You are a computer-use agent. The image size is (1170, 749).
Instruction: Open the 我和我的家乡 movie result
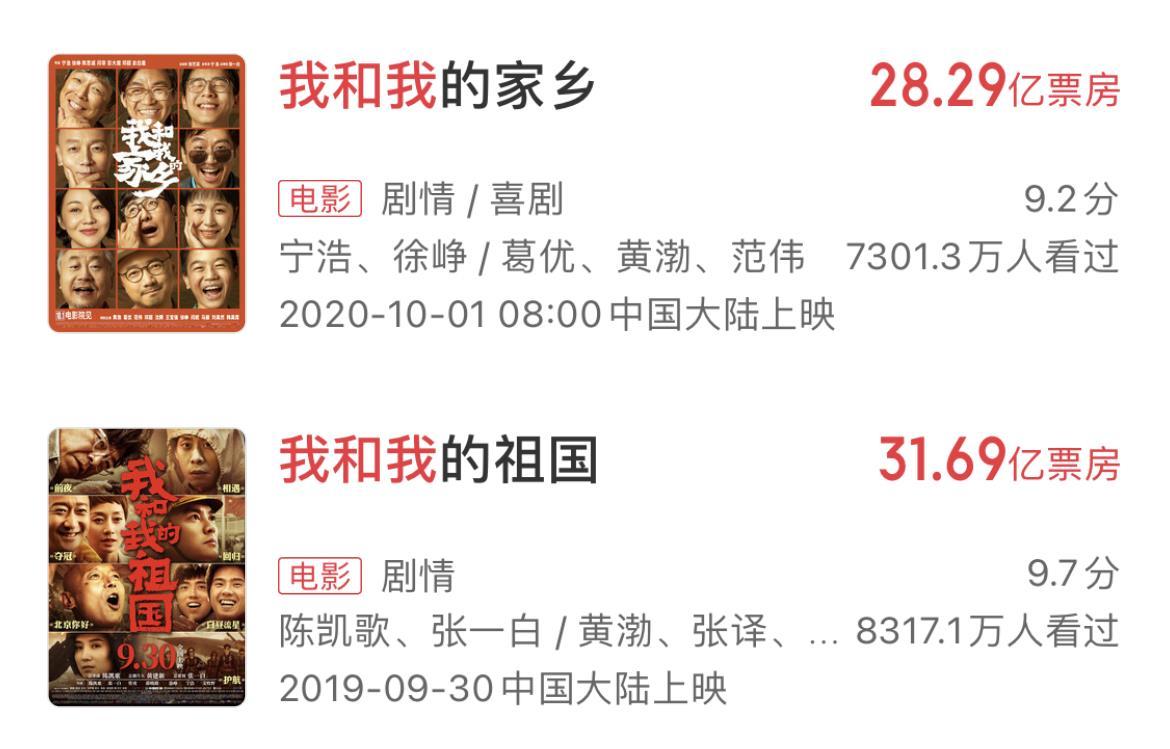[437, 87]
